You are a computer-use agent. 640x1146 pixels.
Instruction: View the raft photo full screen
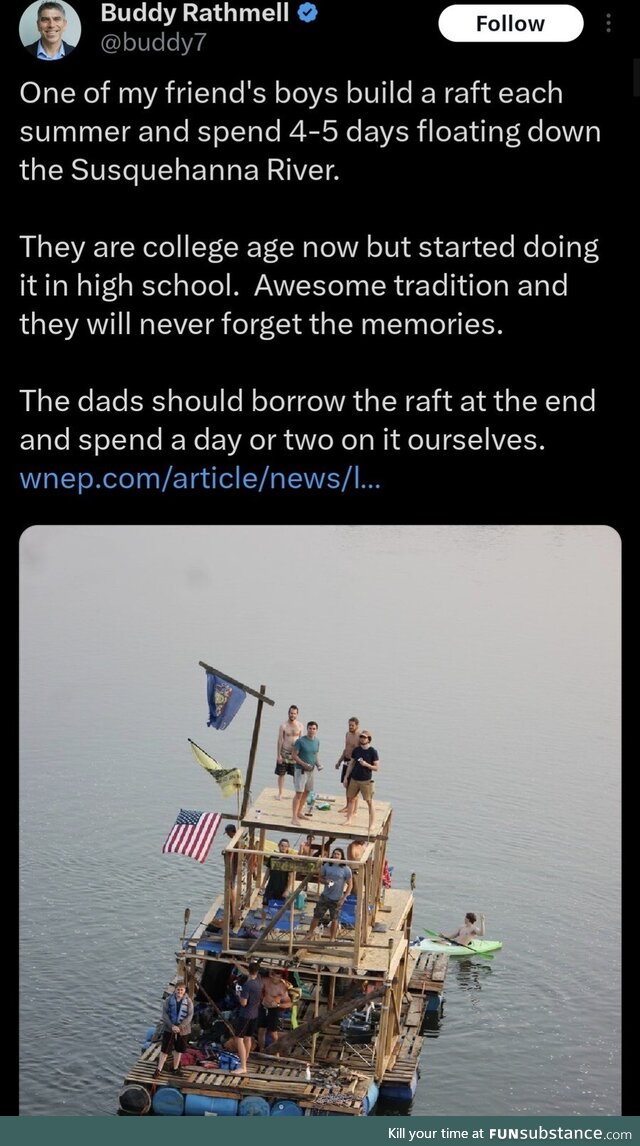point(320,820)
